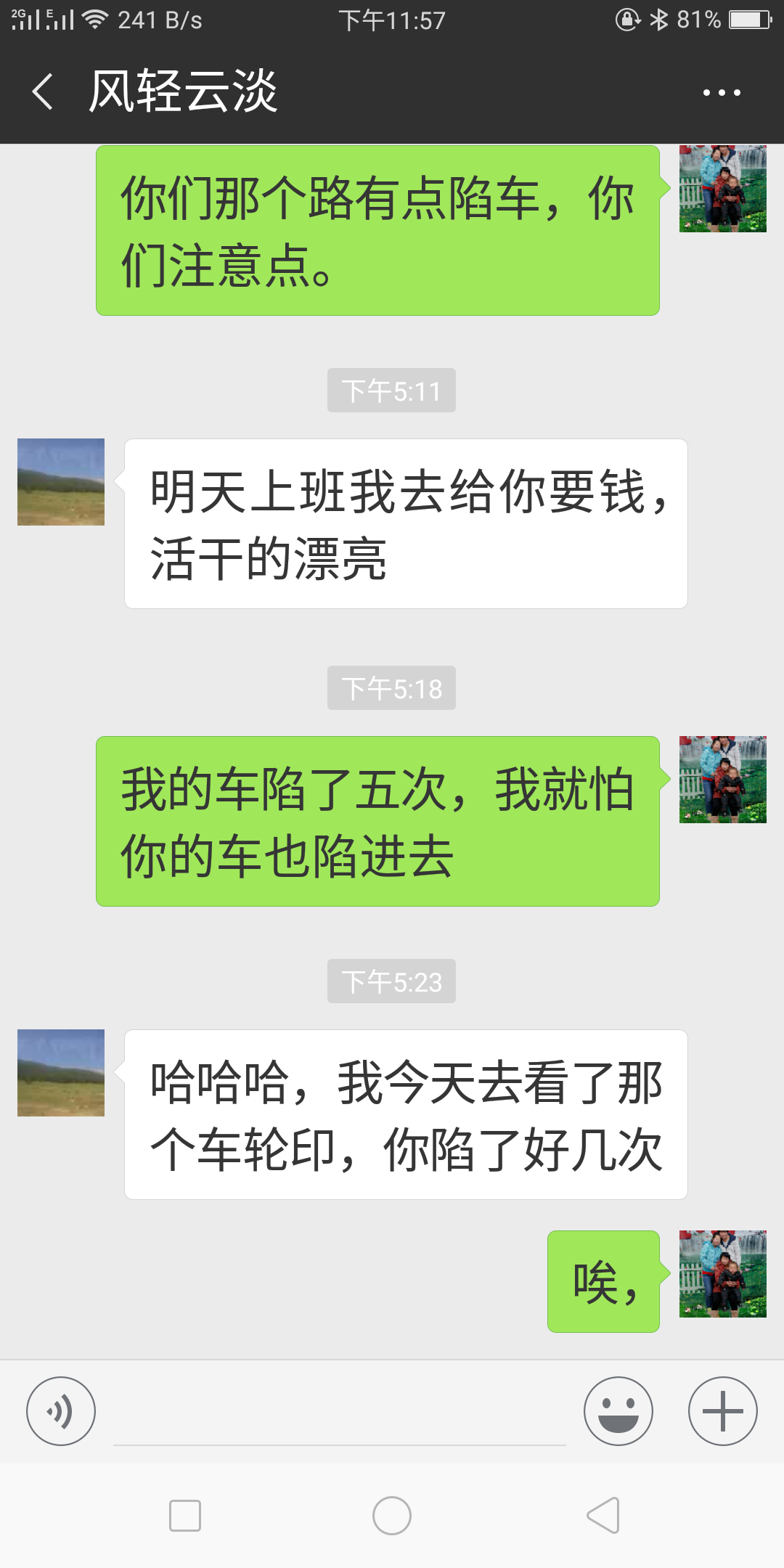Viewport: 784px width, 1568px height.
Task: Open contact avatar beside 哈哈哈 message
Action: (61, 1073)
